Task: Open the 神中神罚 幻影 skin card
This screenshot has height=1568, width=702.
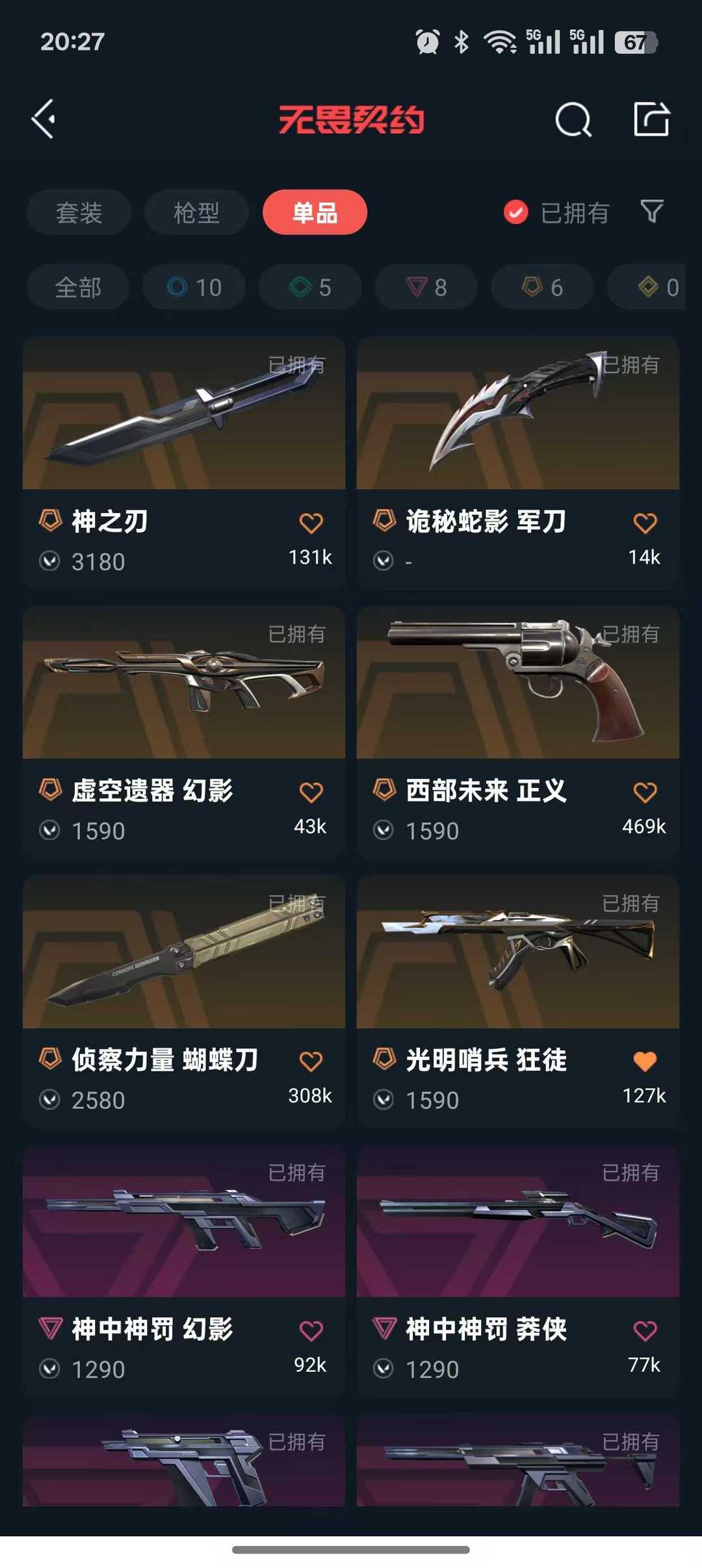Action: point(184,1271)
